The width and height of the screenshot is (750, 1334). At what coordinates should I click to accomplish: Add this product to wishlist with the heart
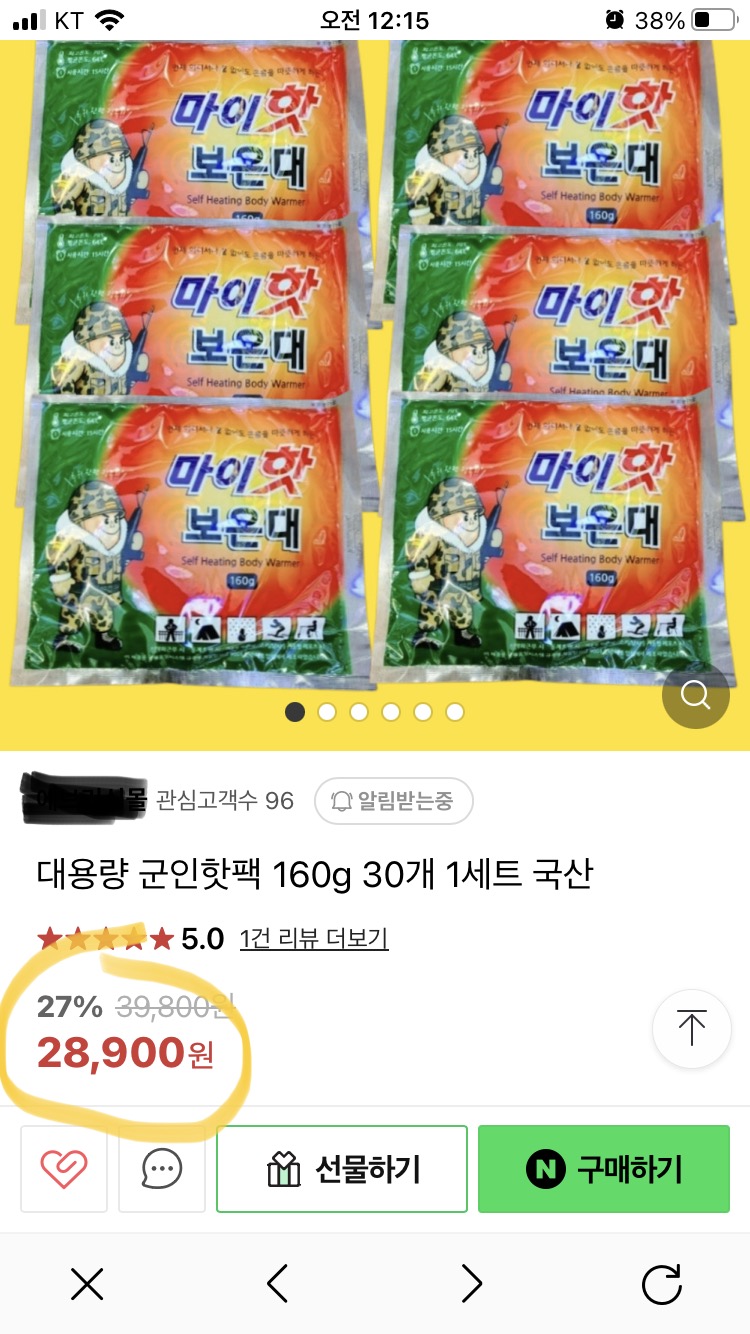pos(63,1168)
